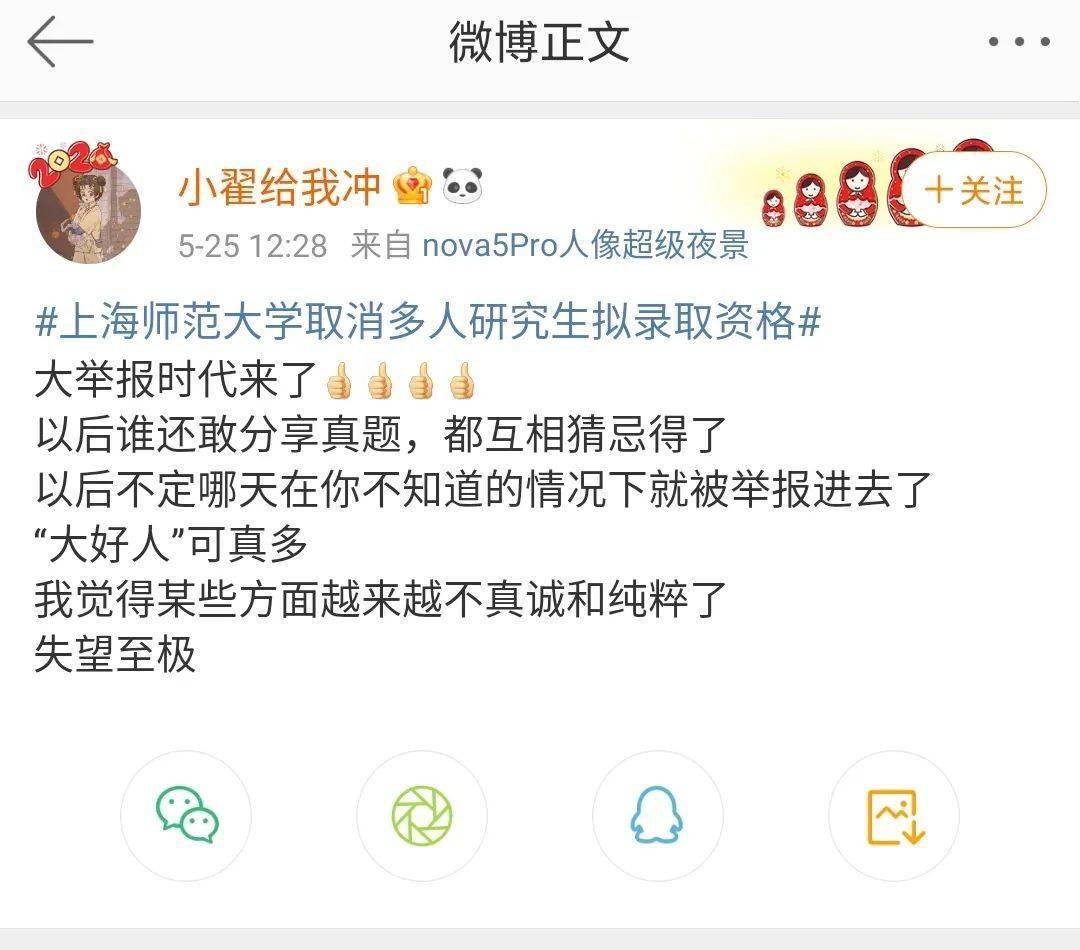This screenshot has height=950, width=1080.
Task: Go back from the Weibo post
Action: [60, 42]
